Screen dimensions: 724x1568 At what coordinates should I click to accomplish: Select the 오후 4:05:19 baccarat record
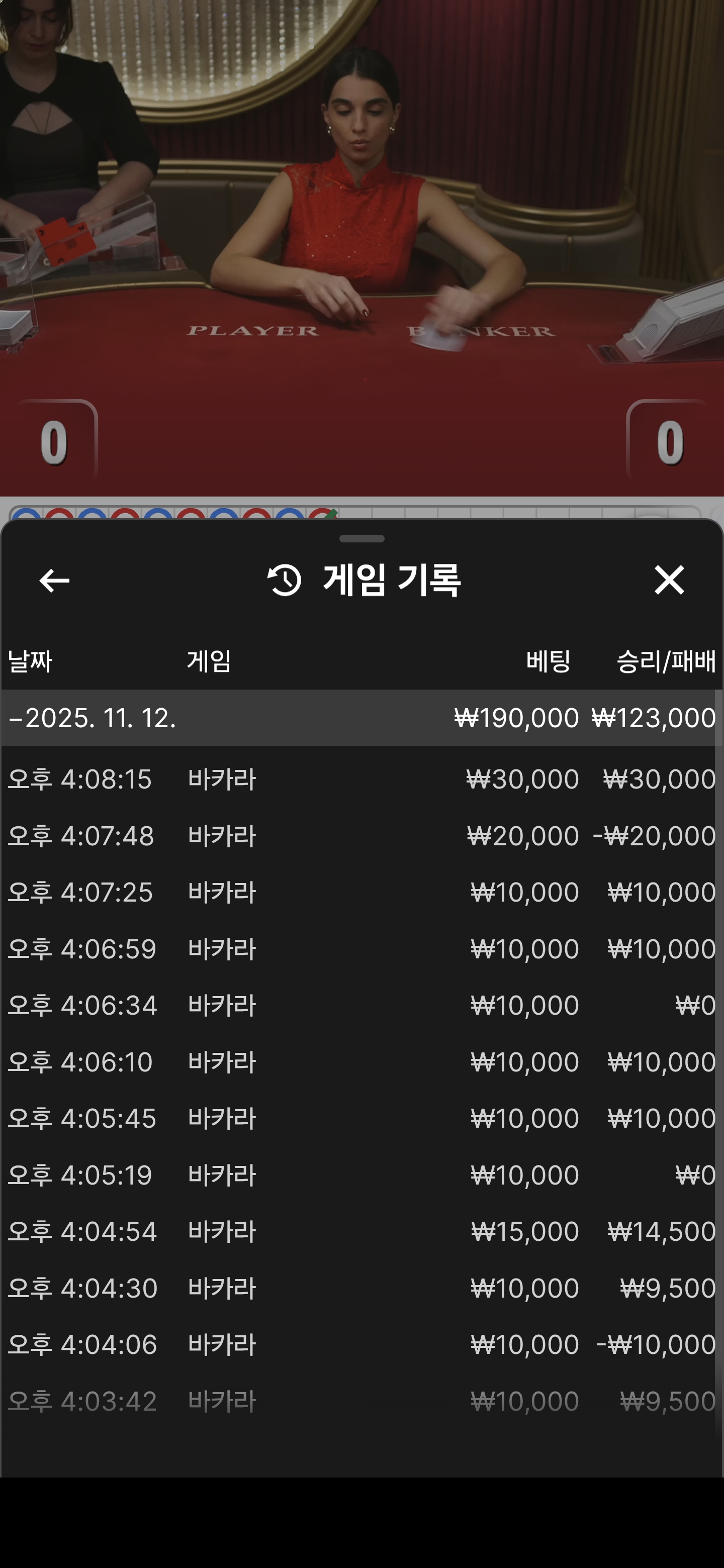click(361, 1175)
